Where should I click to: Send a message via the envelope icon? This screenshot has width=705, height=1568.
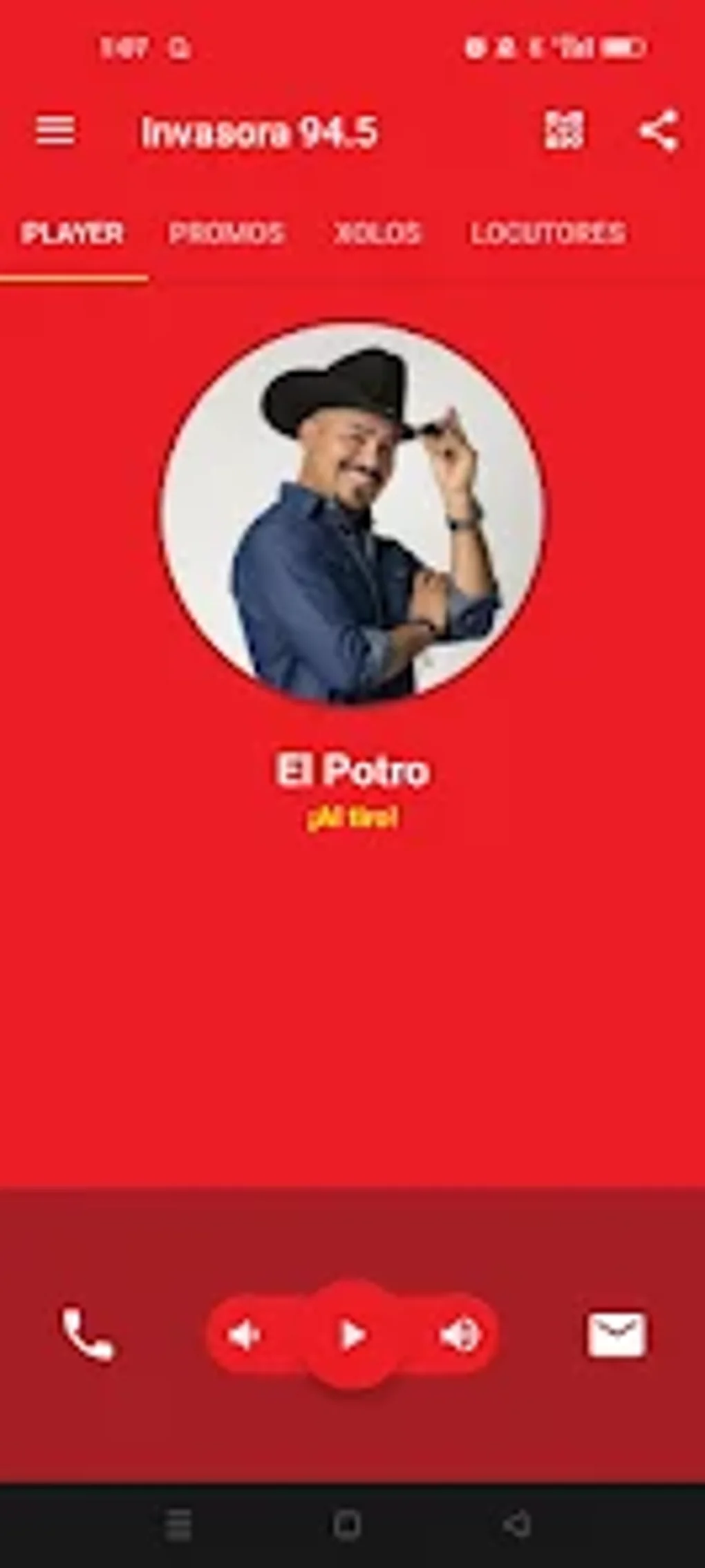(x=617, y=1335)
